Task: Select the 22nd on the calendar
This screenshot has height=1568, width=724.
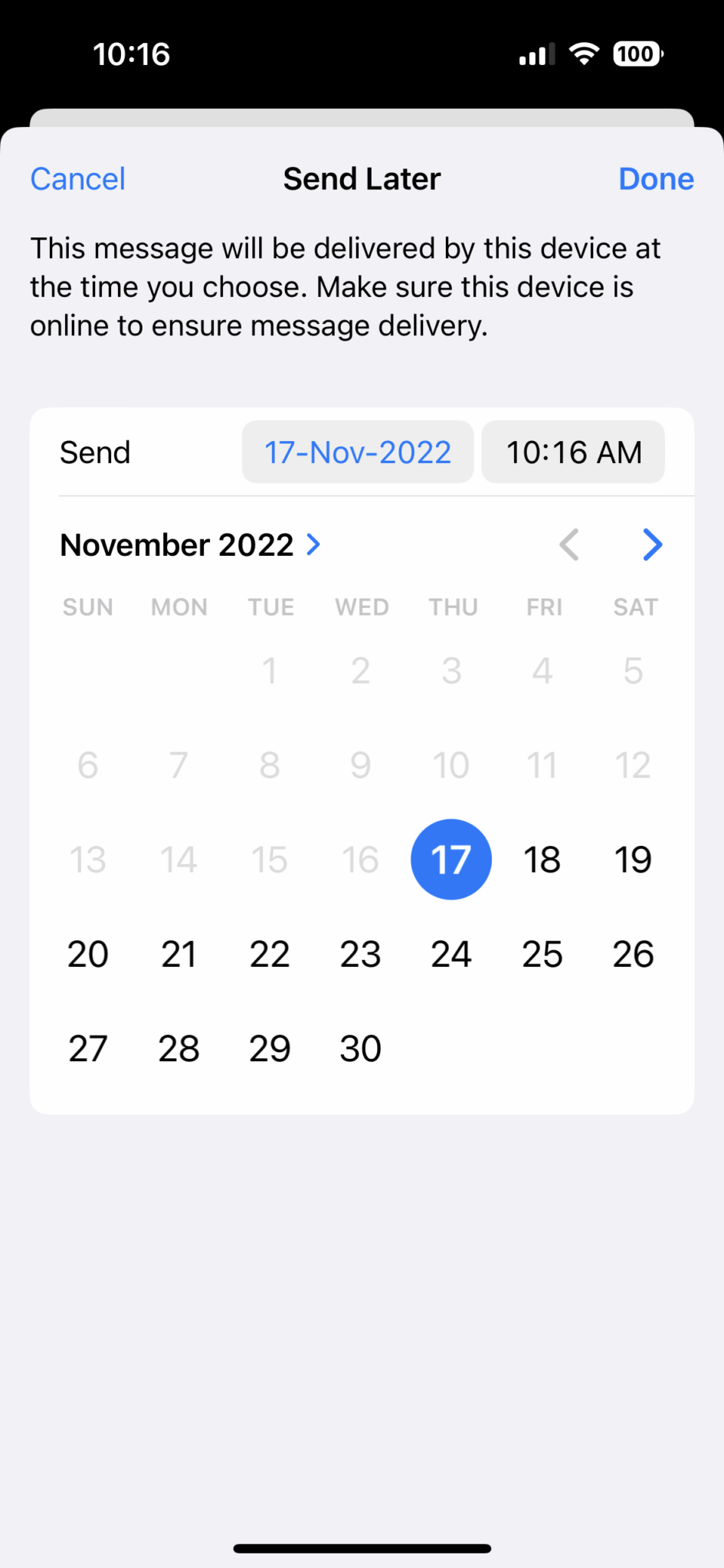Action: pyautogui.click(x=270, y=954)
